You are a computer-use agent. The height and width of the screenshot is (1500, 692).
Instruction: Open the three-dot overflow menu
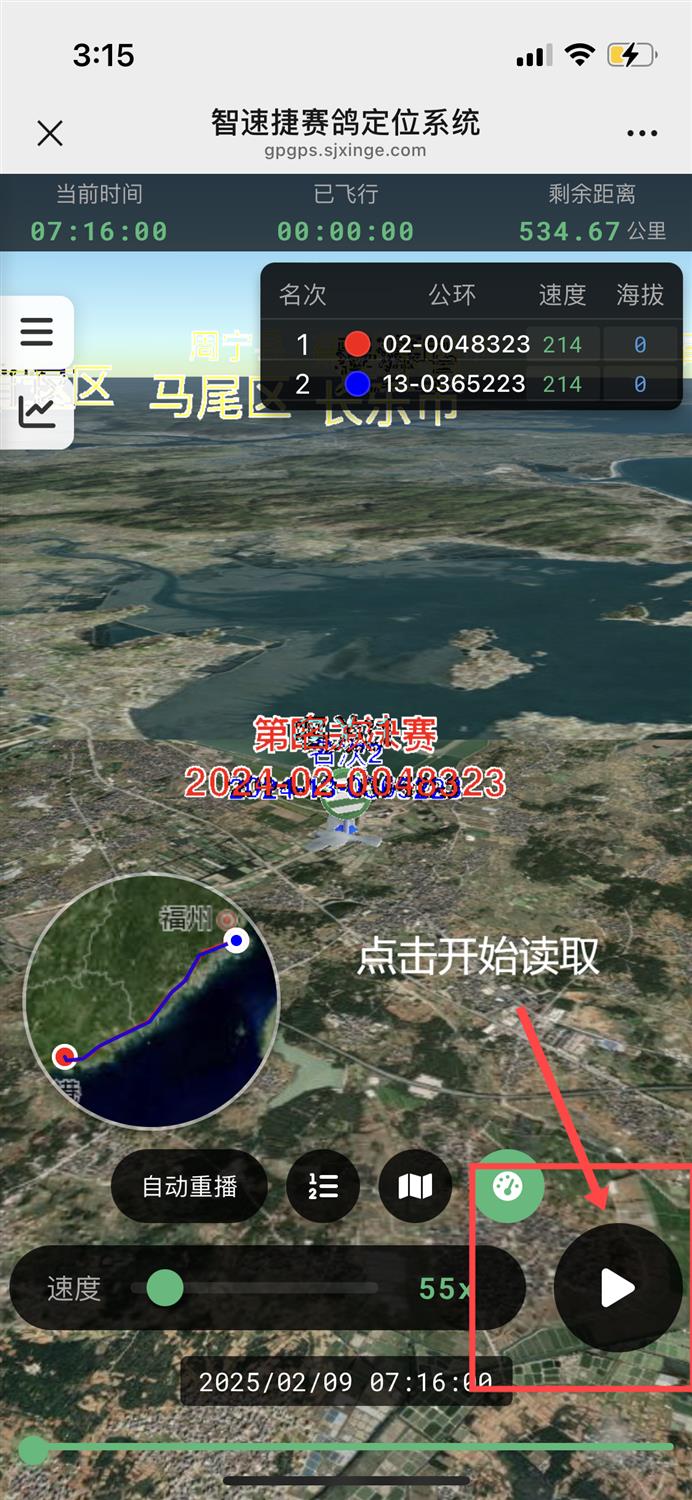(642, 133)
